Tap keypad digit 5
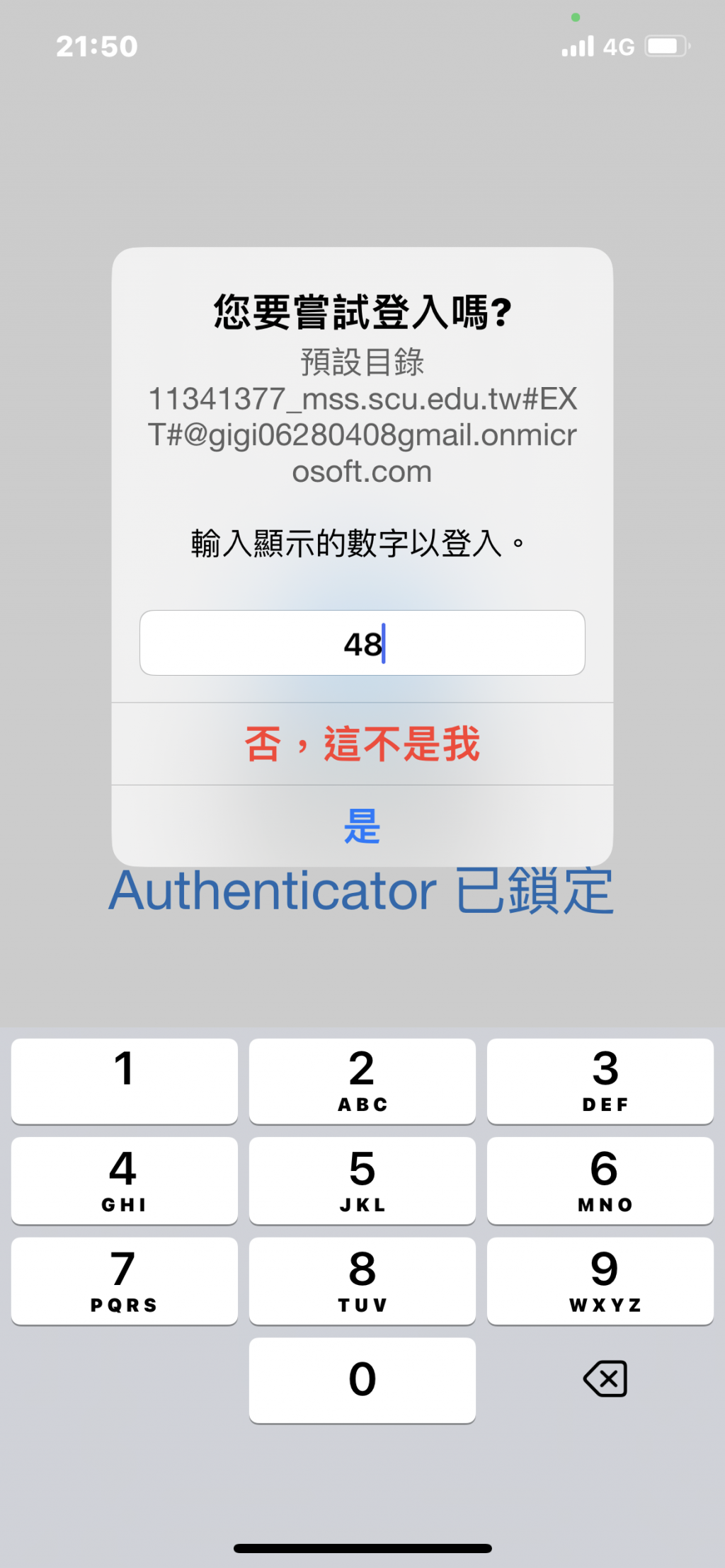 pos(362,1180)
